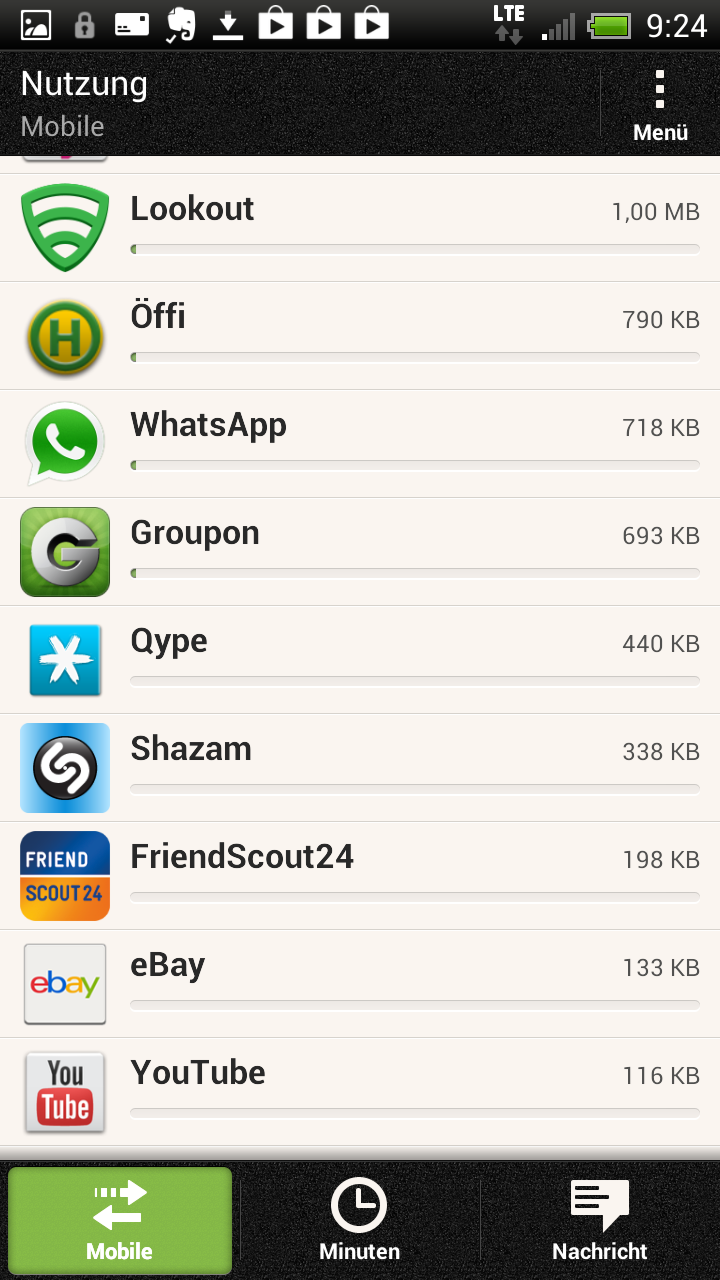Tap the WhatsApp usage progress bar
The width and height of the screenshot is (720, 1280).
[x=414, y=464]
